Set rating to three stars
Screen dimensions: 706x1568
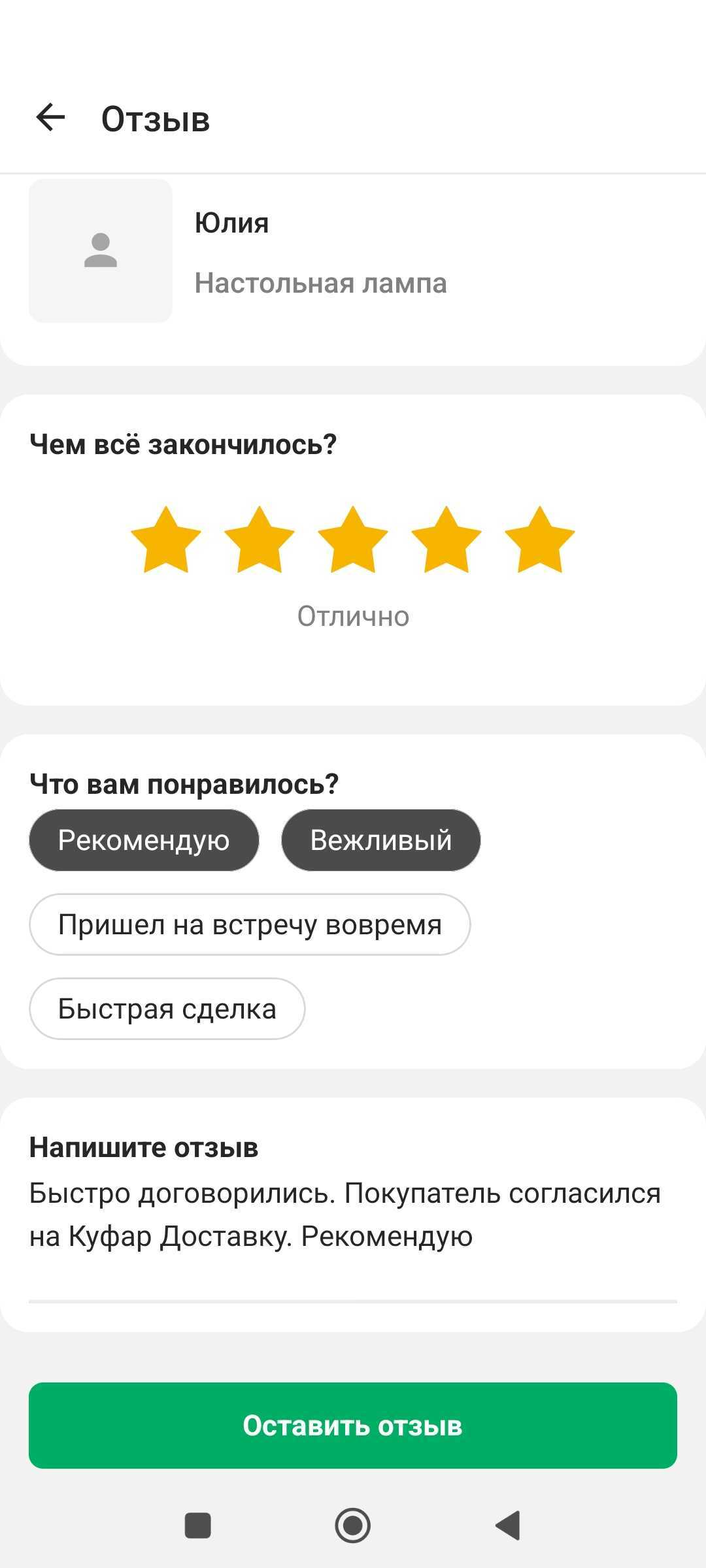click(x=353, y=541)
